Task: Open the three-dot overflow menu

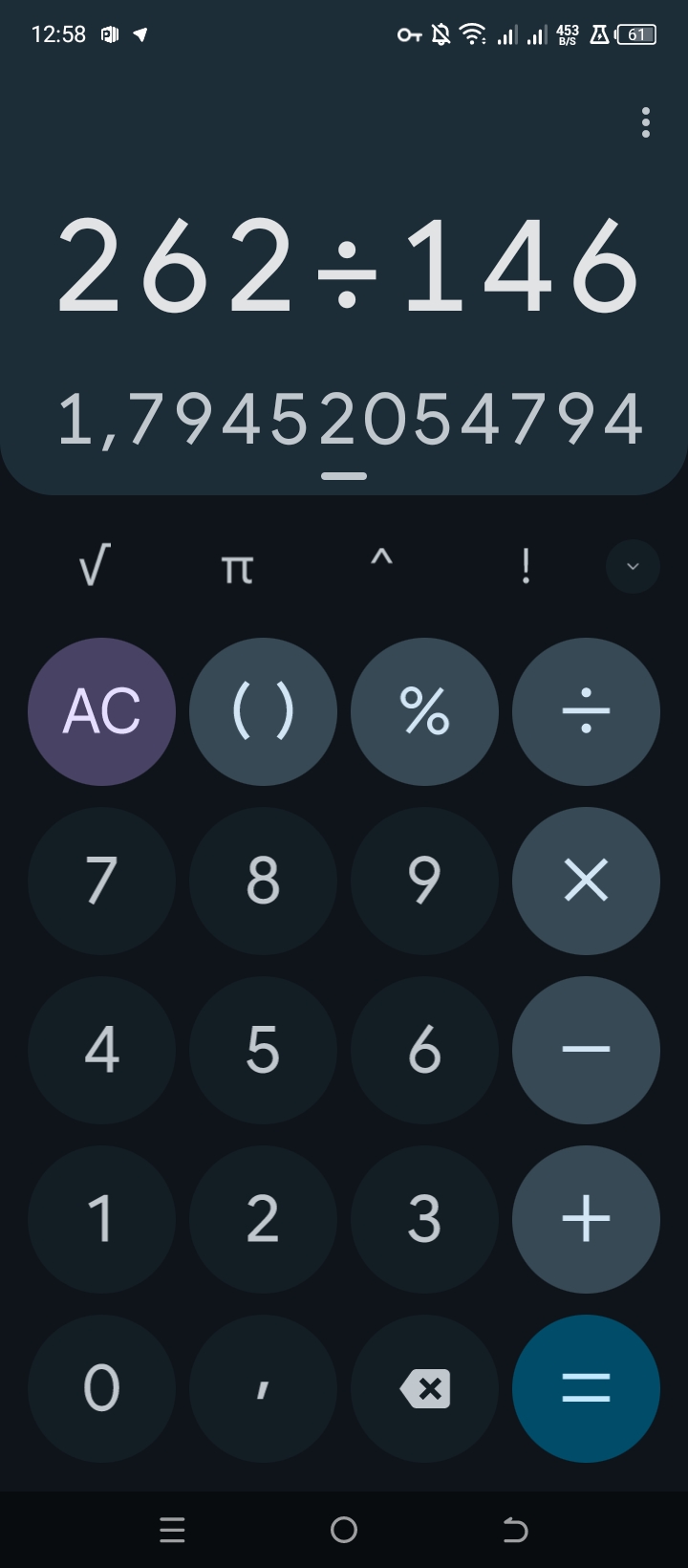Action: [646, 122]
